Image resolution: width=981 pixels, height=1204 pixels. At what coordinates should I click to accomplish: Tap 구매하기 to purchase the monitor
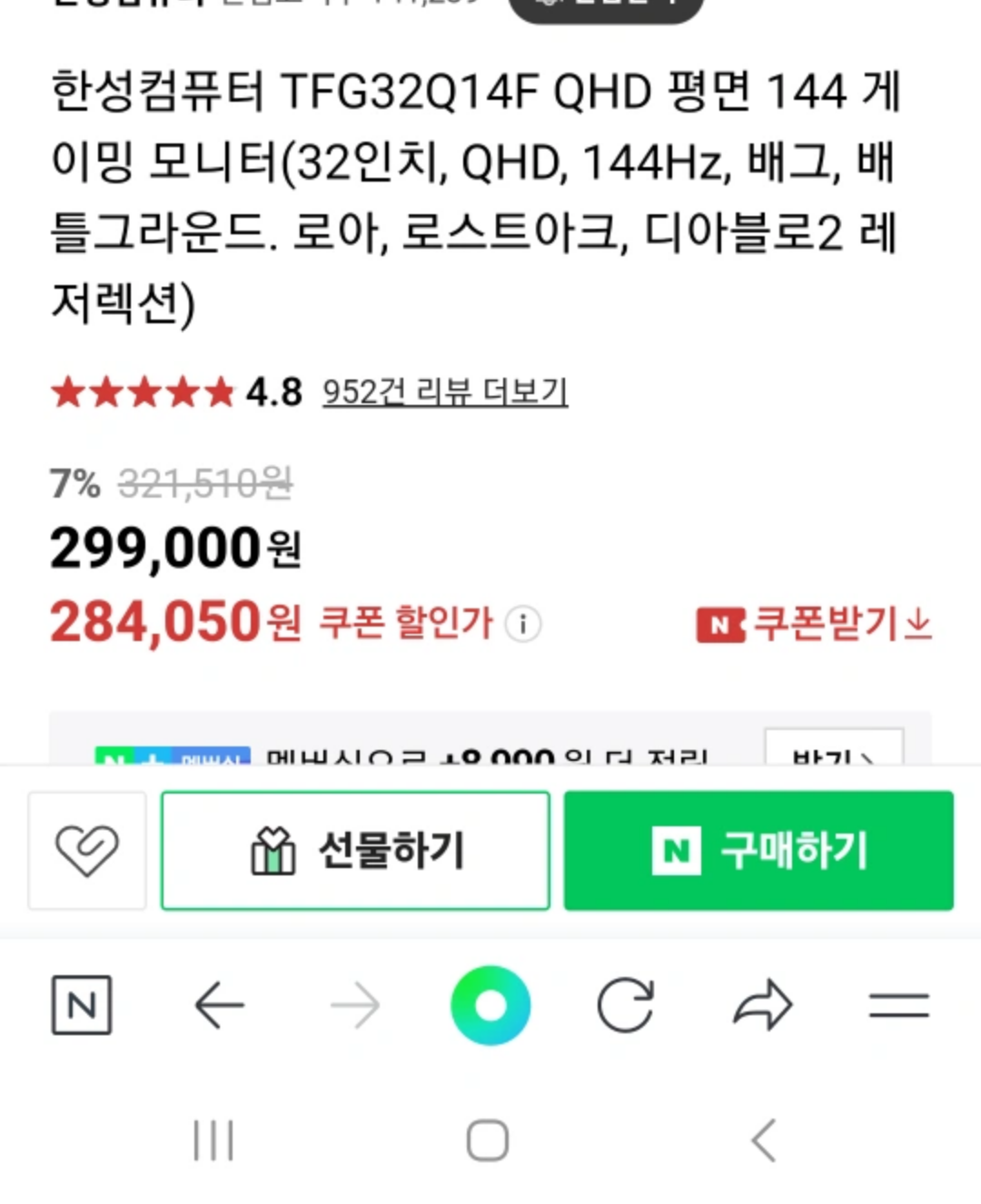[x=758, y=851]
